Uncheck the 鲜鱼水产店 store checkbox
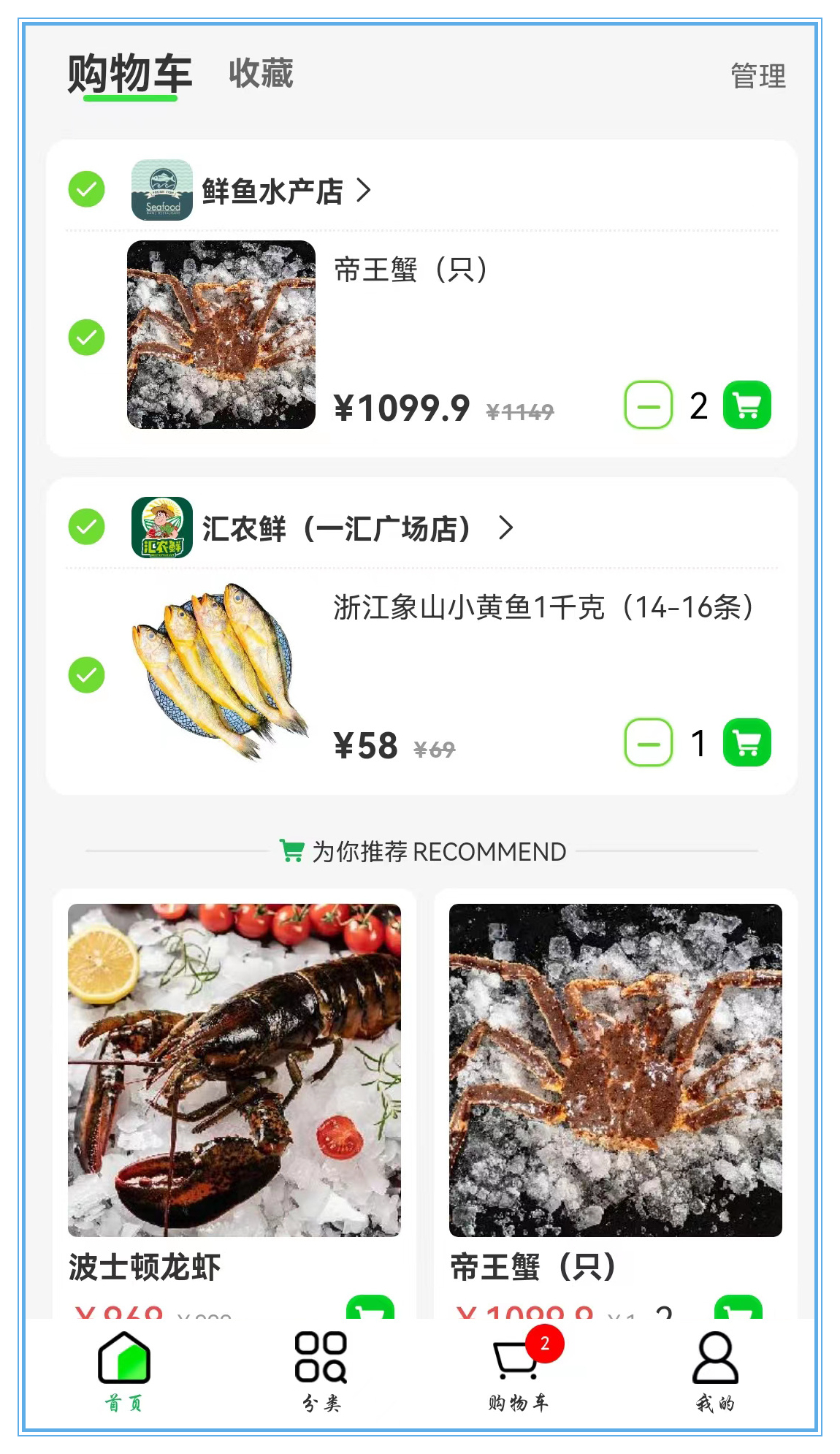840x1454 pixels. [x=86, y=189]
